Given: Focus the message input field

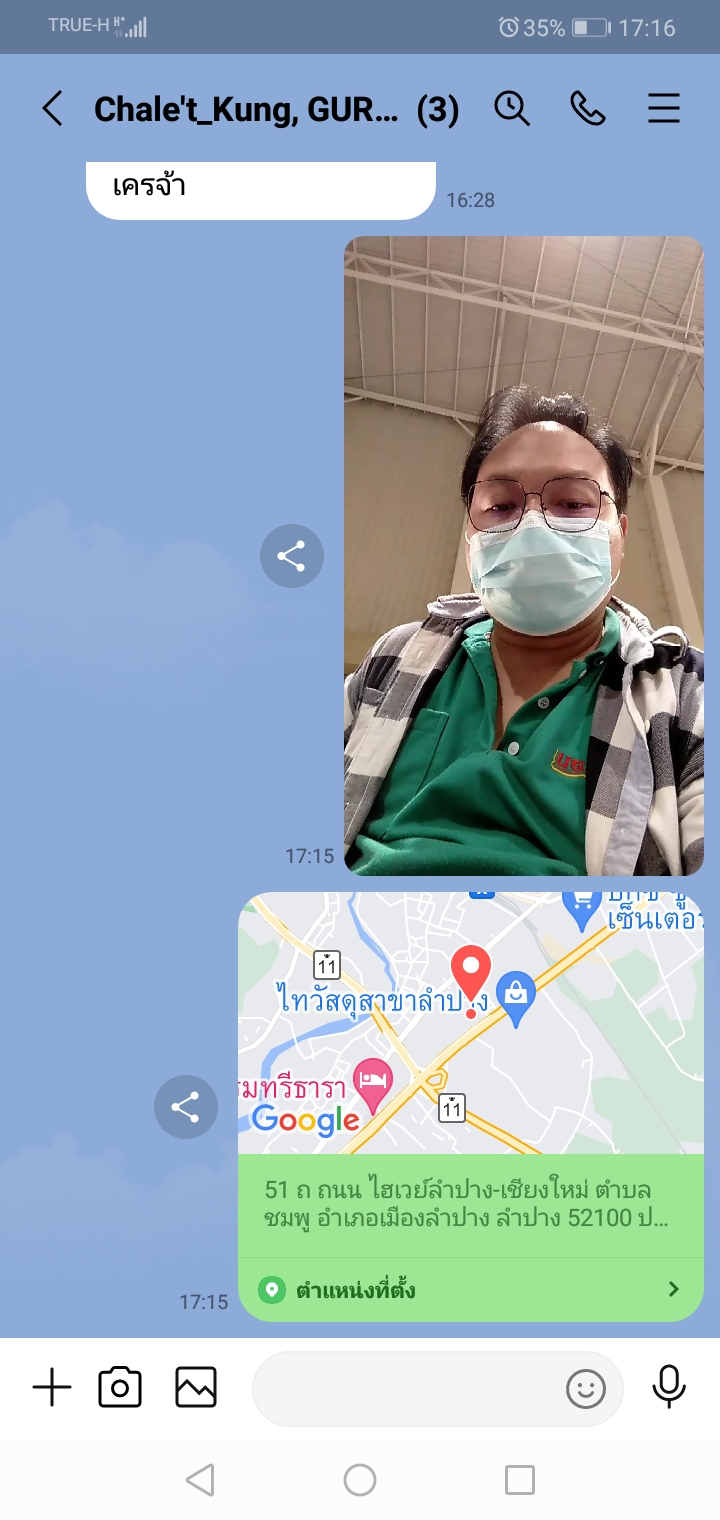Looking at the screenshot, I should pos(405,1388).
